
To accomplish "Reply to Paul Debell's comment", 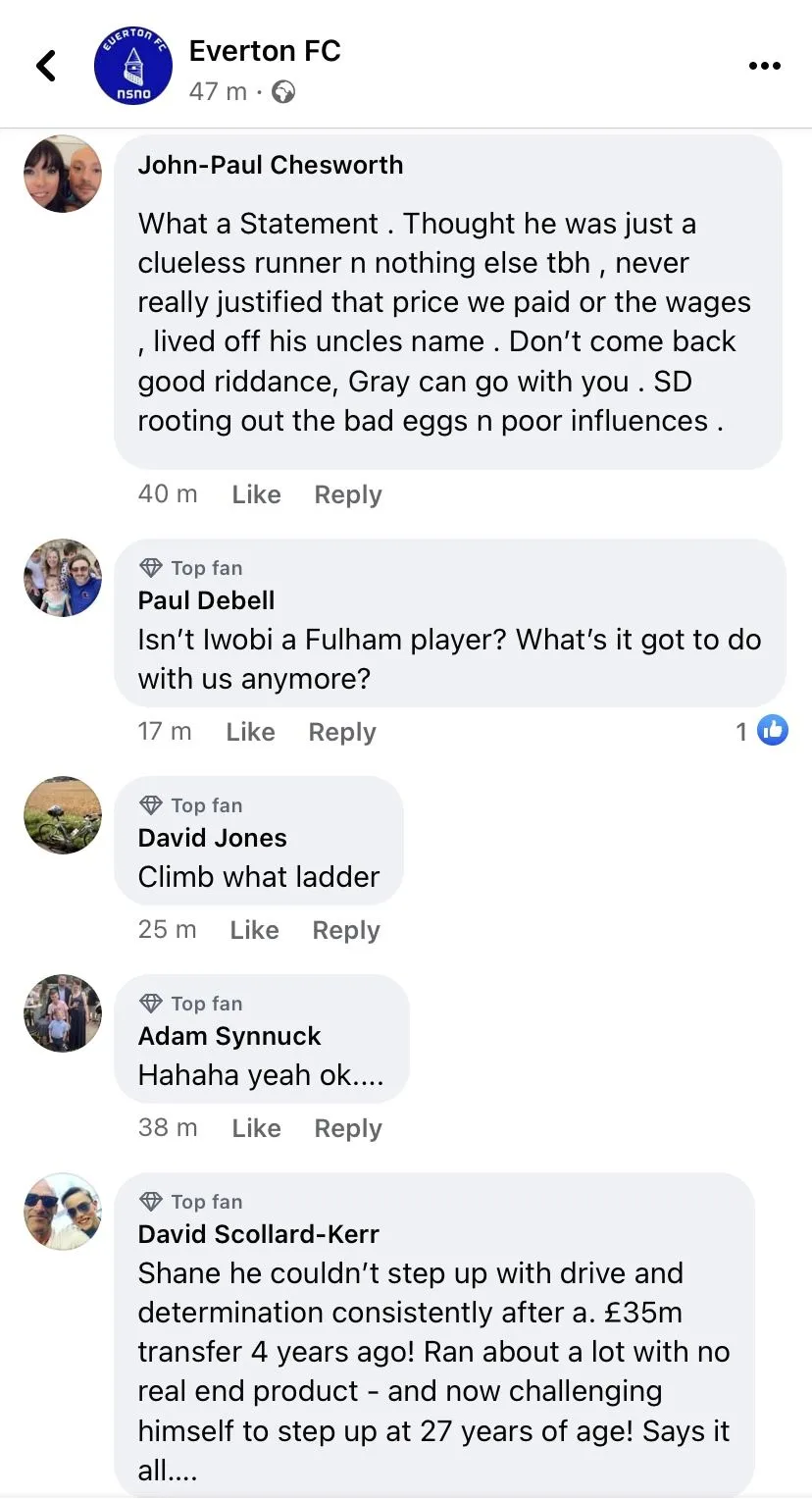I will [341, 733].
